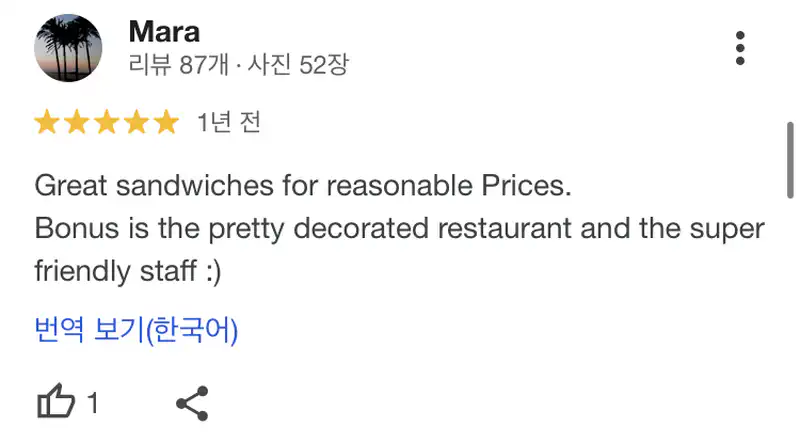800x442 pixels.
Task: View reviewer Mara's profile name
Action: click(164, 31)
